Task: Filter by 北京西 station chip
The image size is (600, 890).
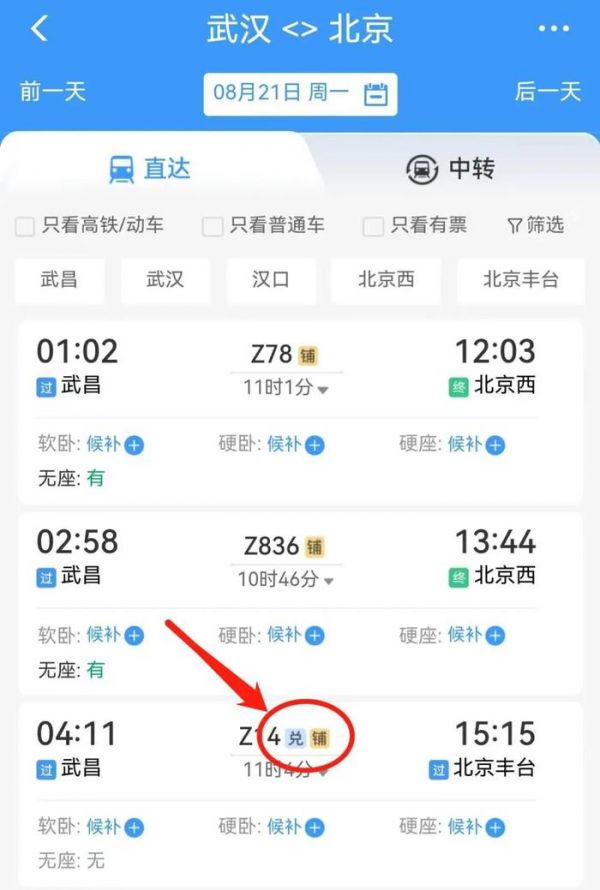Action: pos(386,280)
